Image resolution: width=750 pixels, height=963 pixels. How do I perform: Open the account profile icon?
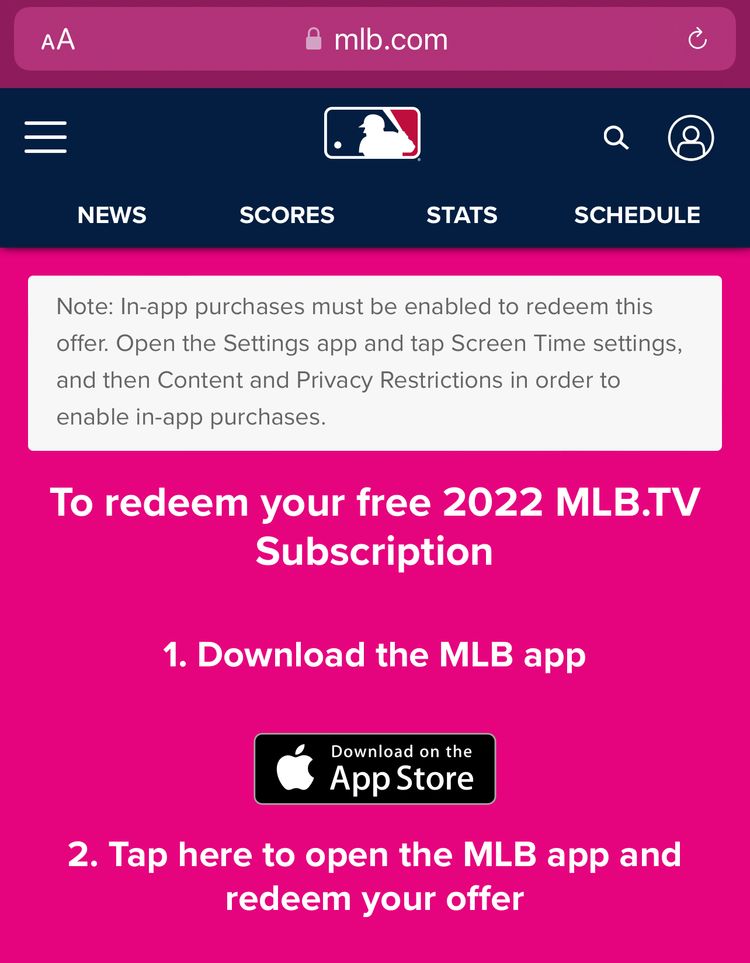[x=690, y=138]
